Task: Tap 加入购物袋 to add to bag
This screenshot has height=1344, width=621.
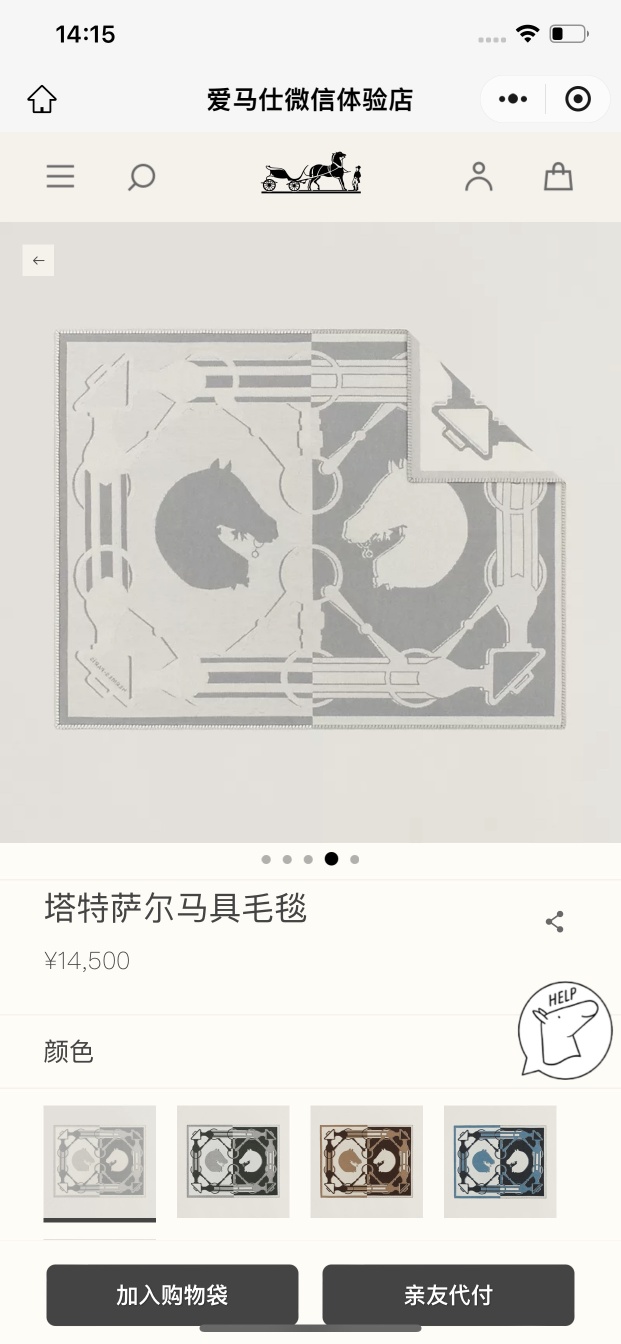Action: tap(172, 1295)
